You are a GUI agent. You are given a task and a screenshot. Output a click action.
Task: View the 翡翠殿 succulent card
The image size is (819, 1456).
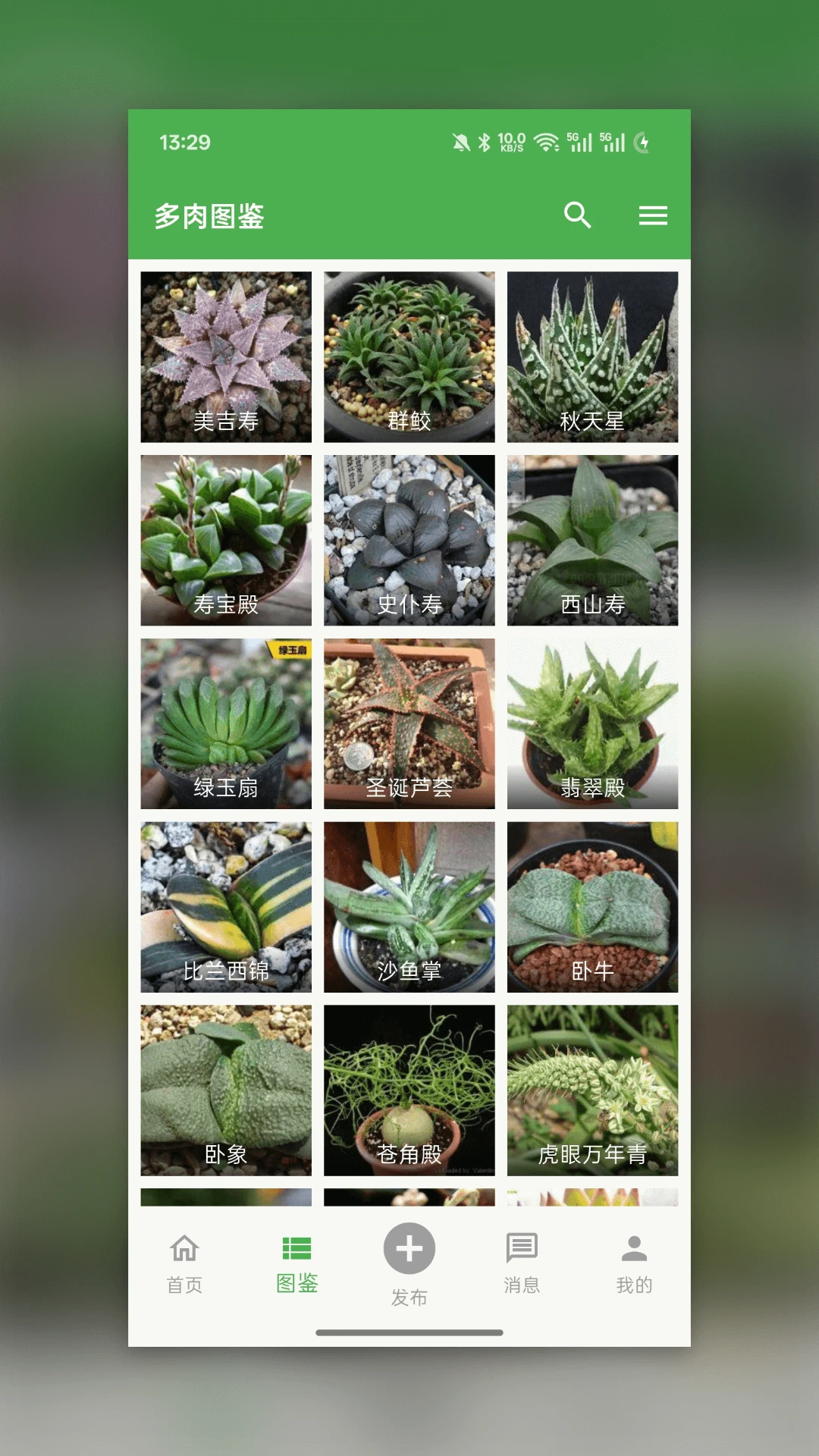click(x=592, y=723)
